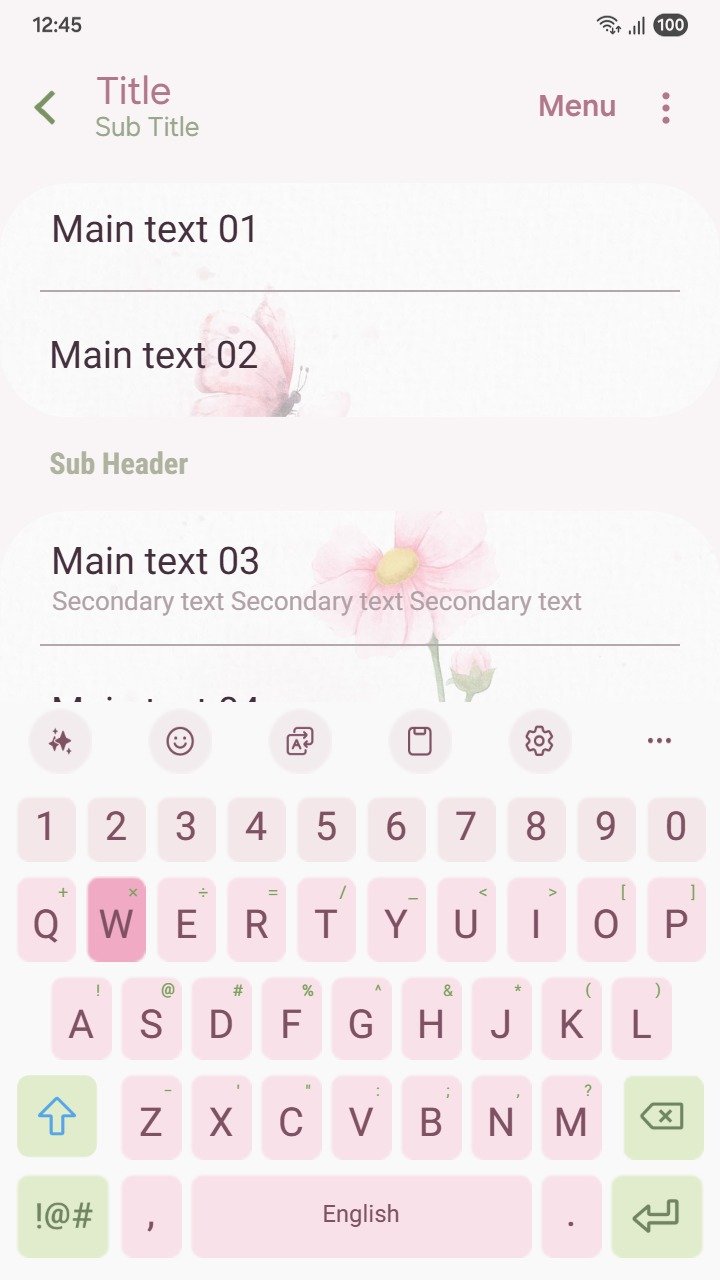The width and height of the screenshot is (720, 1280).
Task: Expand more keyboard toolbar options
Action: 659,741
